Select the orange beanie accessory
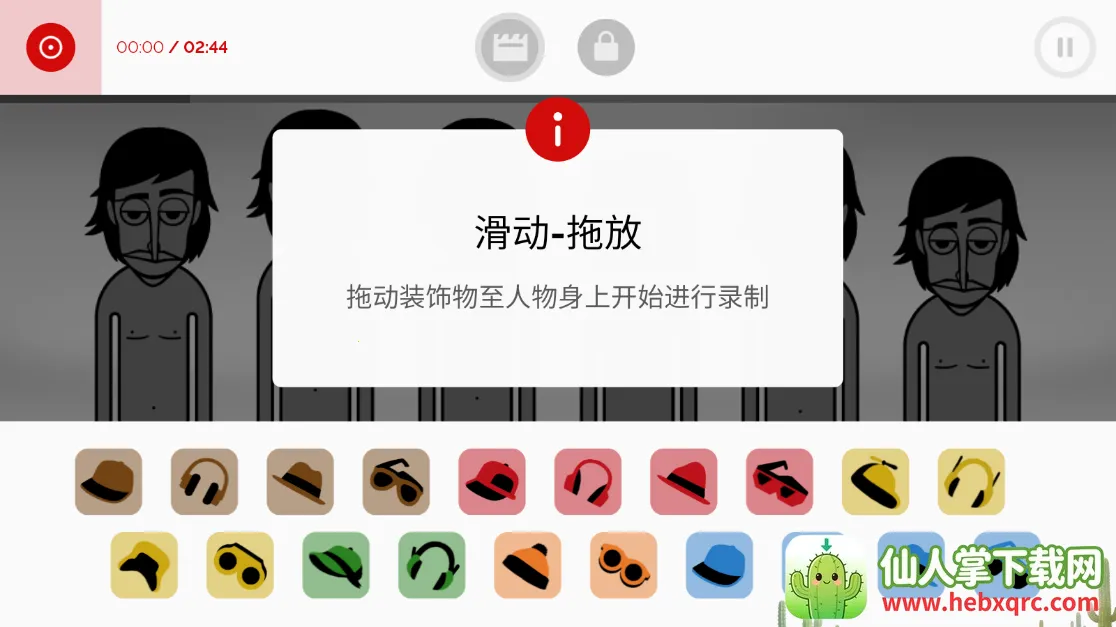This screenshot has width=1116, height=627. (x=528, y=565)
